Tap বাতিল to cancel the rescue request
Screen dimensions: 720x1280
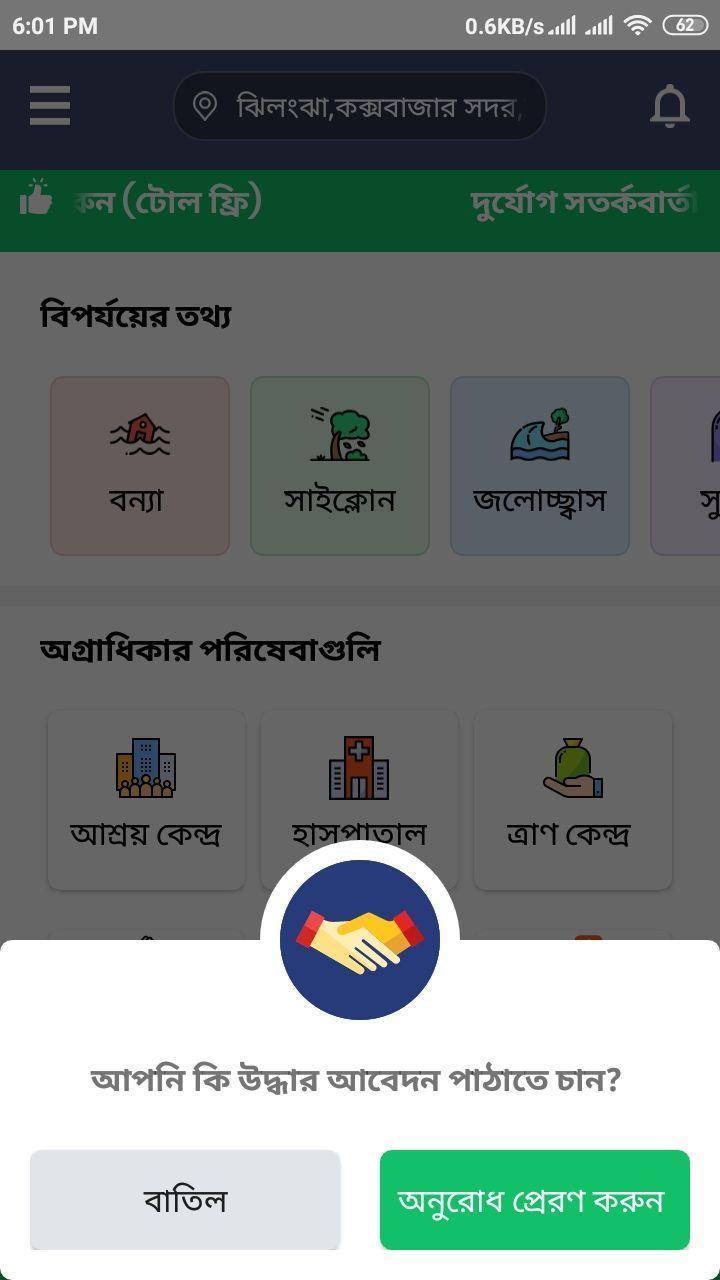point(186,1200)
